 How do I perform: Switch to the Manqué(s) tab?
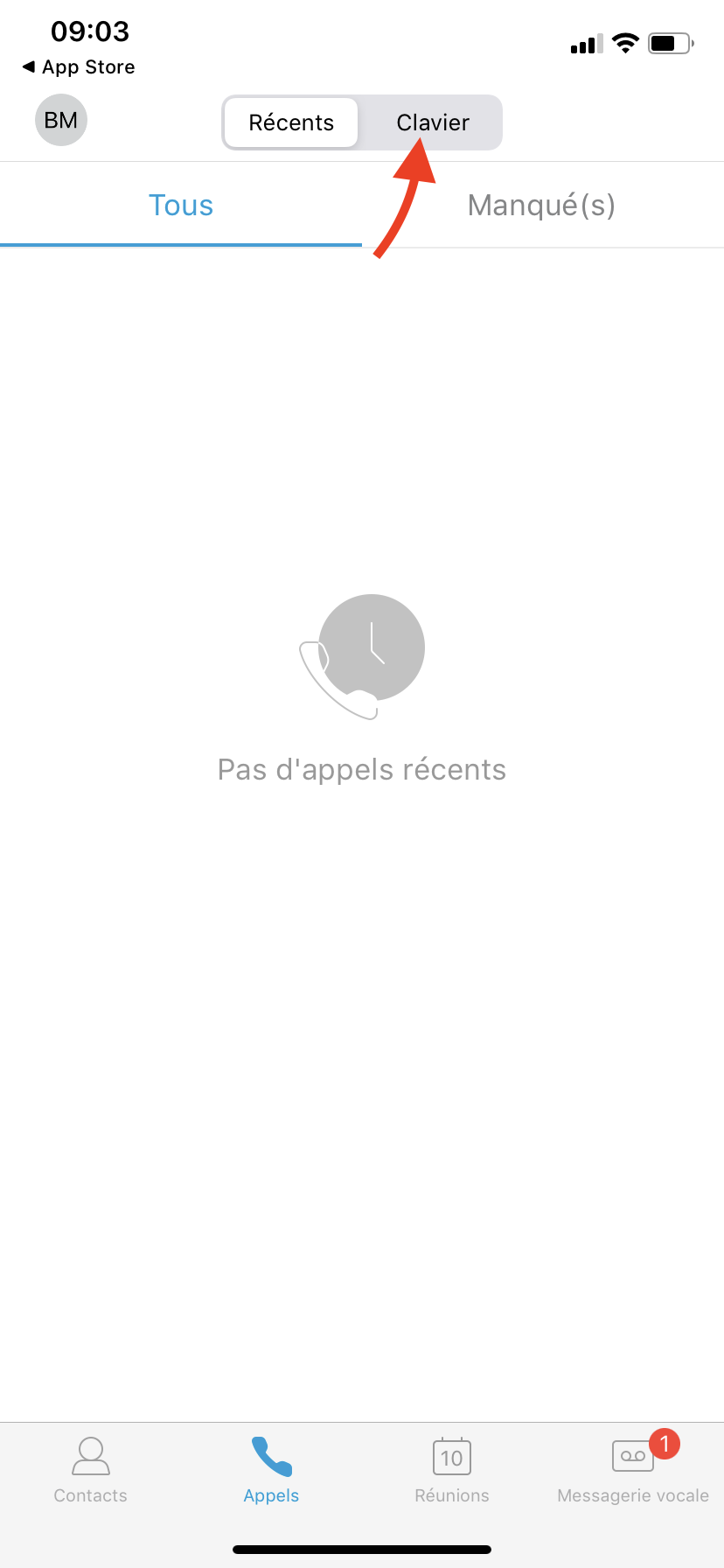tap(542, 206)
